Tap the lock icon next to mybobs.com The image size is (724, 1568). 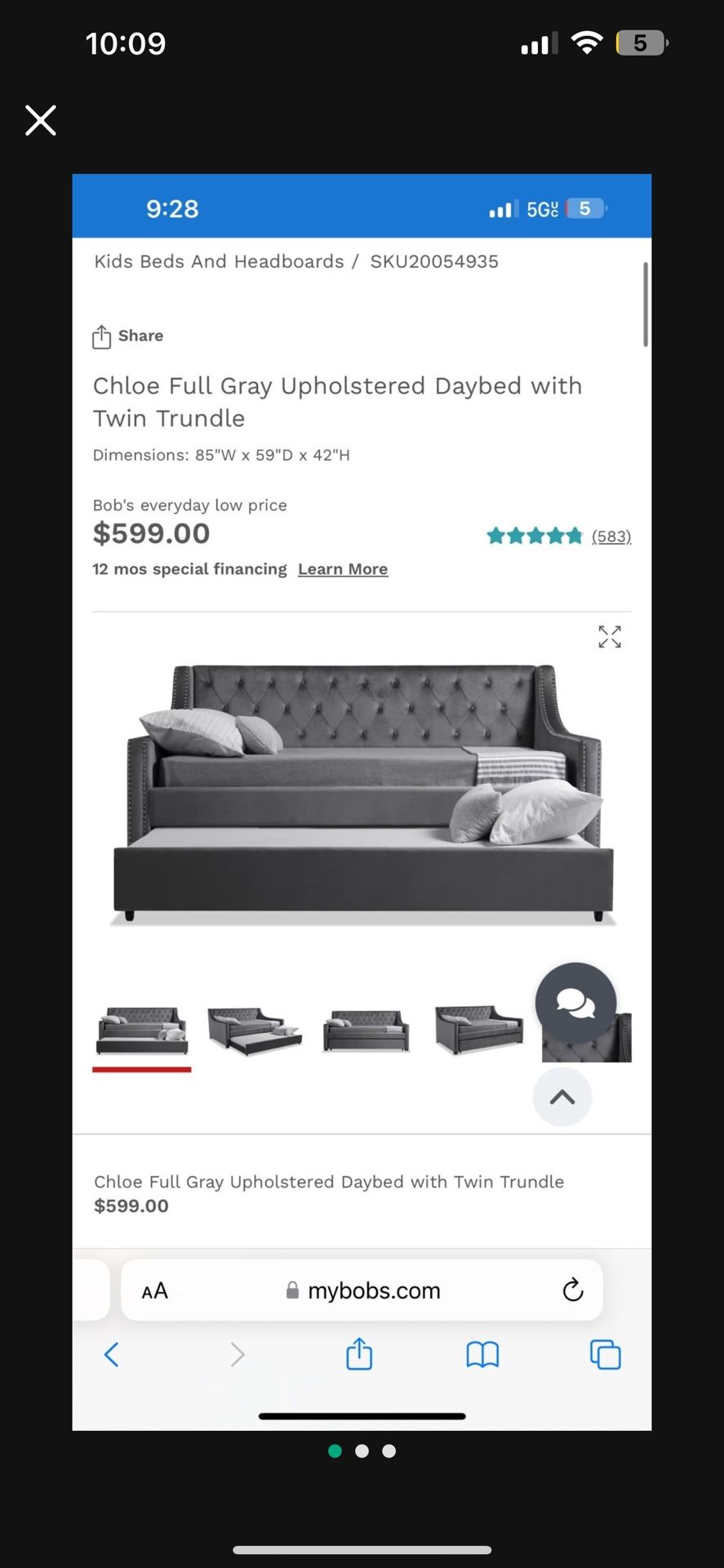click(x=291, y=1290)
